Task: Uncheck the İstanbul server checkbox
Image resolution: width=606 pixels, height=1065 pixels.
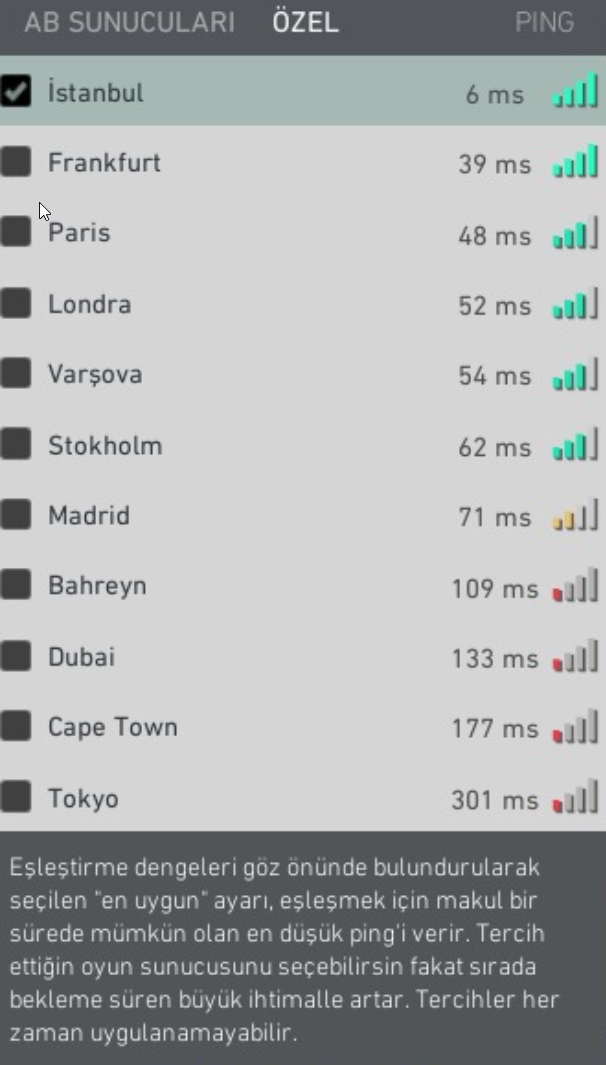Action: (16, 92)
